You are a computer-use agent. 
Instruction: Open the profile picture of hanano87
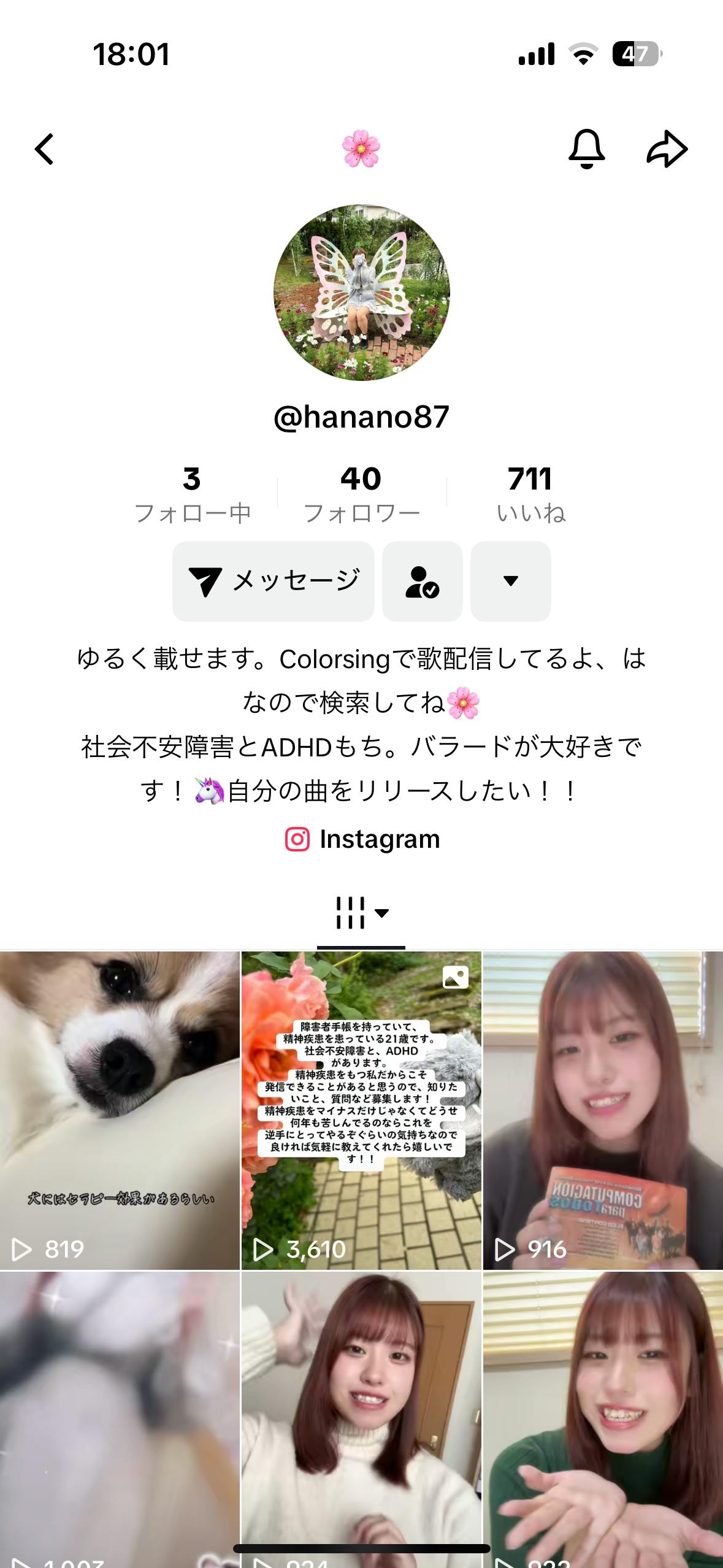click(x=361, y=293)
